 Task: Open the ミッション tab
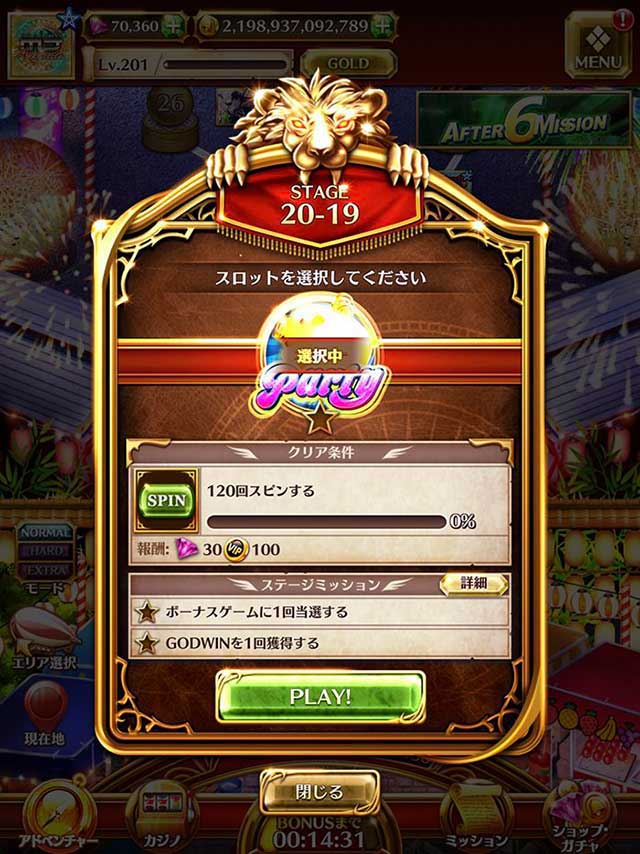[476, 815]
